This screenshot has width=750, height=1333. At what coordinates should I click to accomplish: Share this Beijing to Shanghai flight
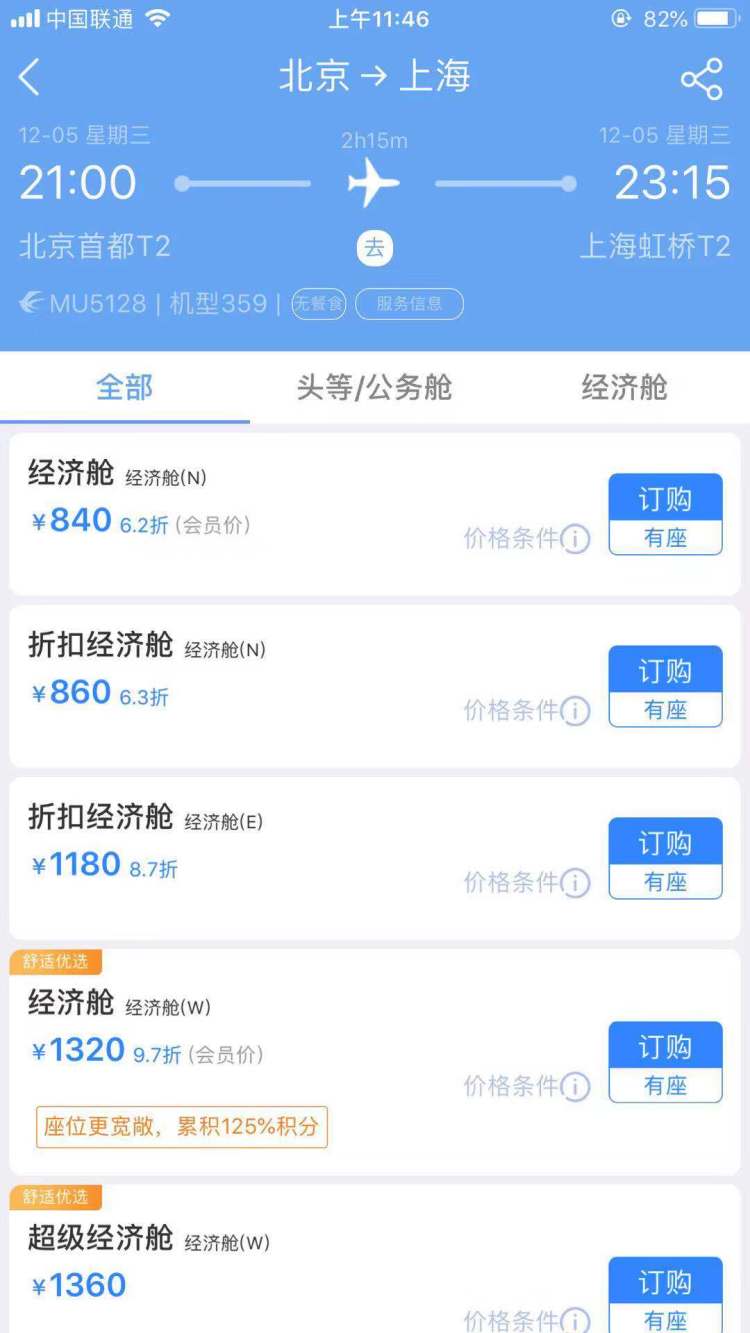point(701,79)
